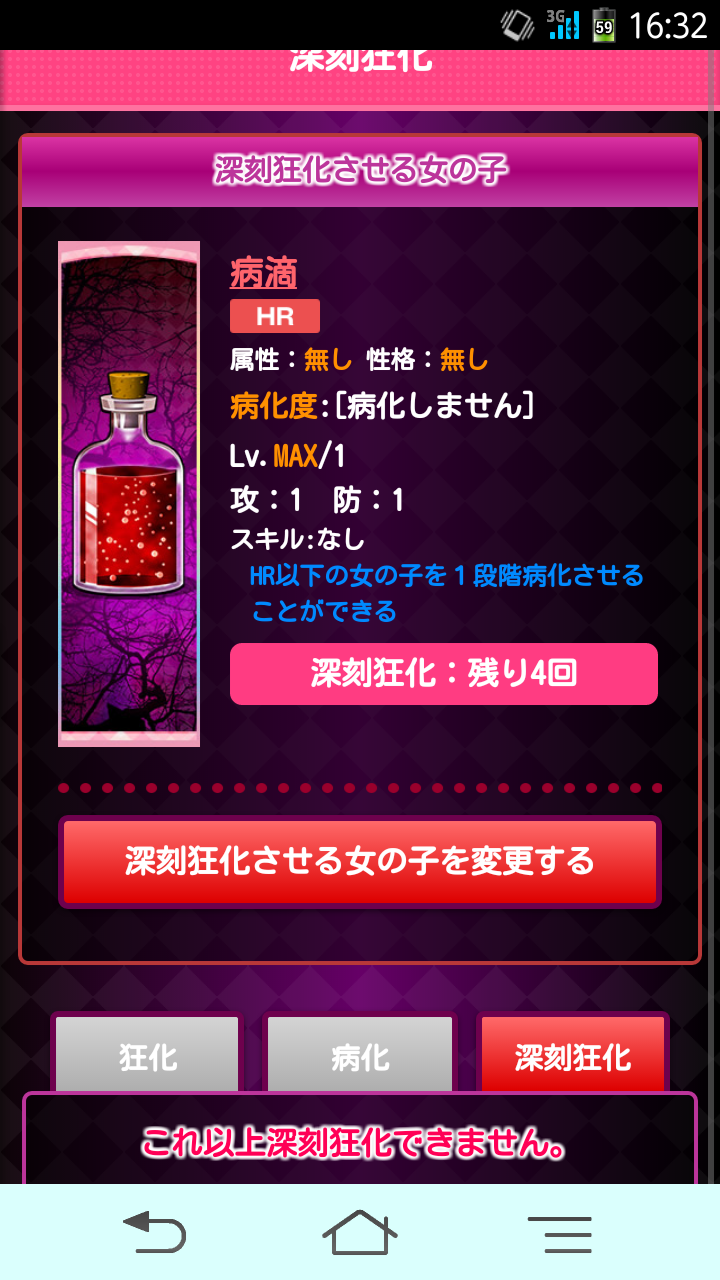
Task: Tap the 病滴 potion card image
Action: 129,494
